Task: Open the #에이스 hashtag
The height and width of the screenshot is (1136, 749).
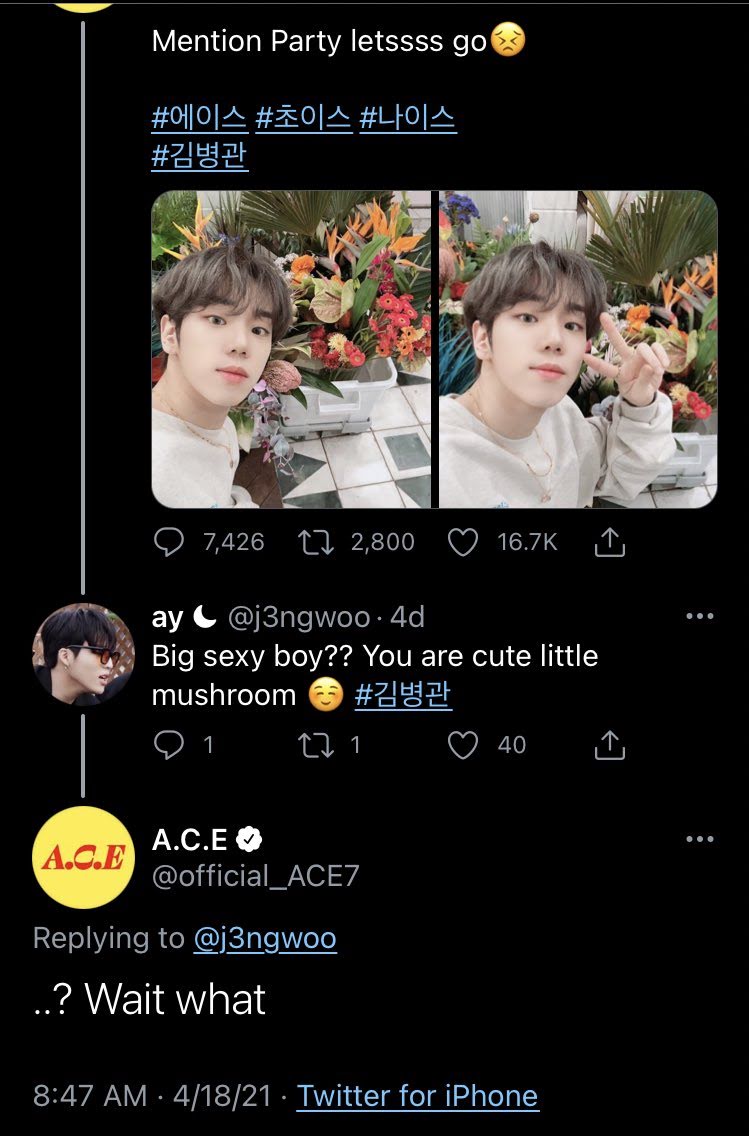Action: pyautogui.click(x=198, y=118)
